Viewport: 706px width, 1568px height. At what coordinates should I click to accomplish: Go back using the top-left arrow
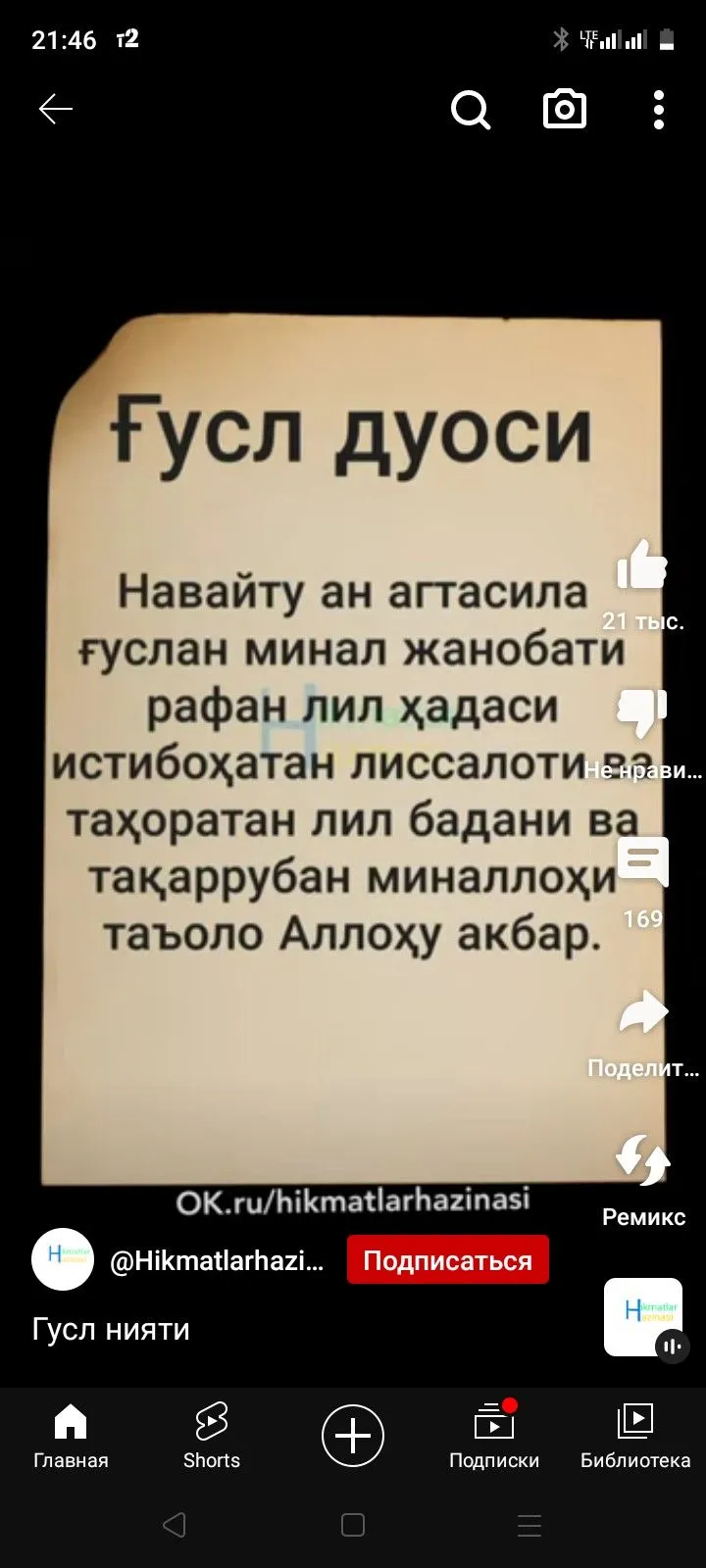(x=56, y=110)
